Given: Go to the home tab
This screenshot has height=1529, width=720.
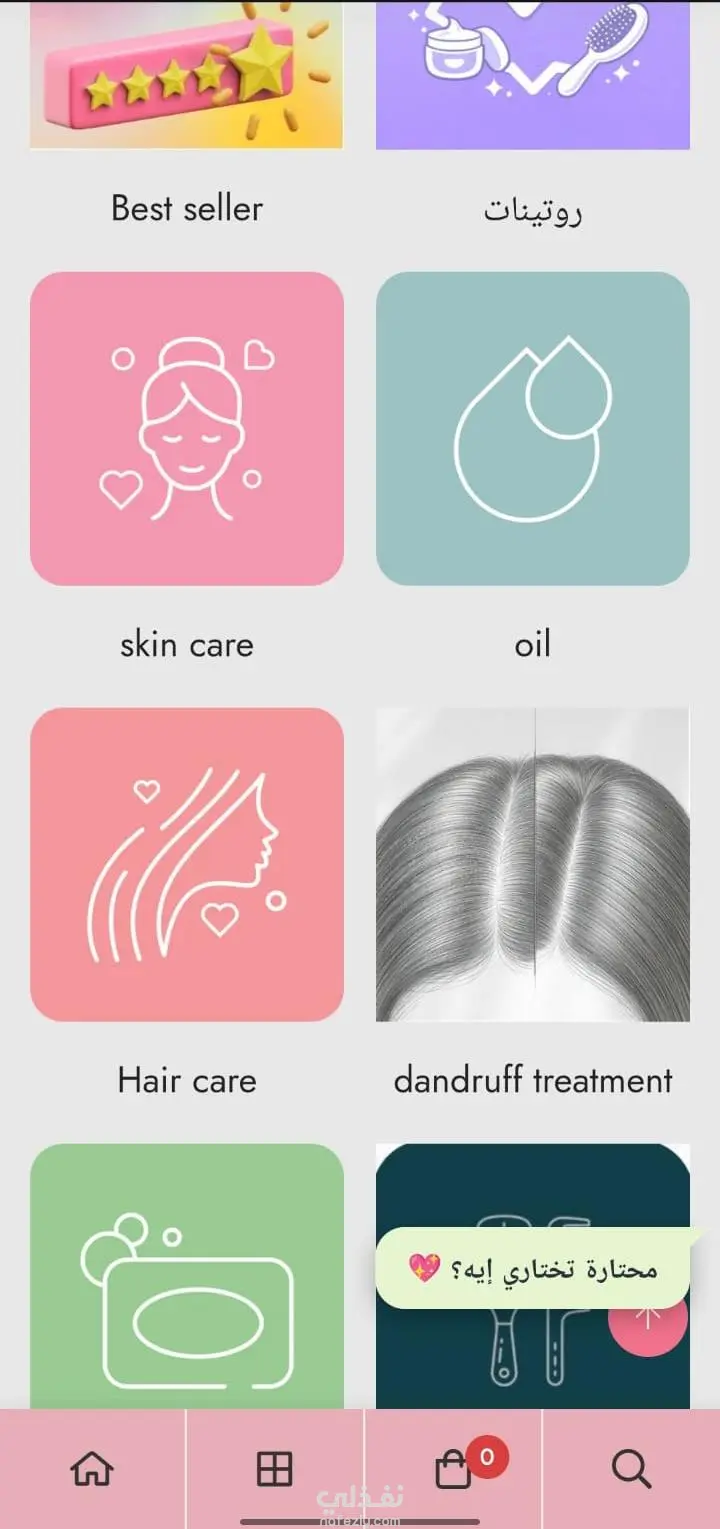Looking at the screenshot, I should tap(92, 1469).
